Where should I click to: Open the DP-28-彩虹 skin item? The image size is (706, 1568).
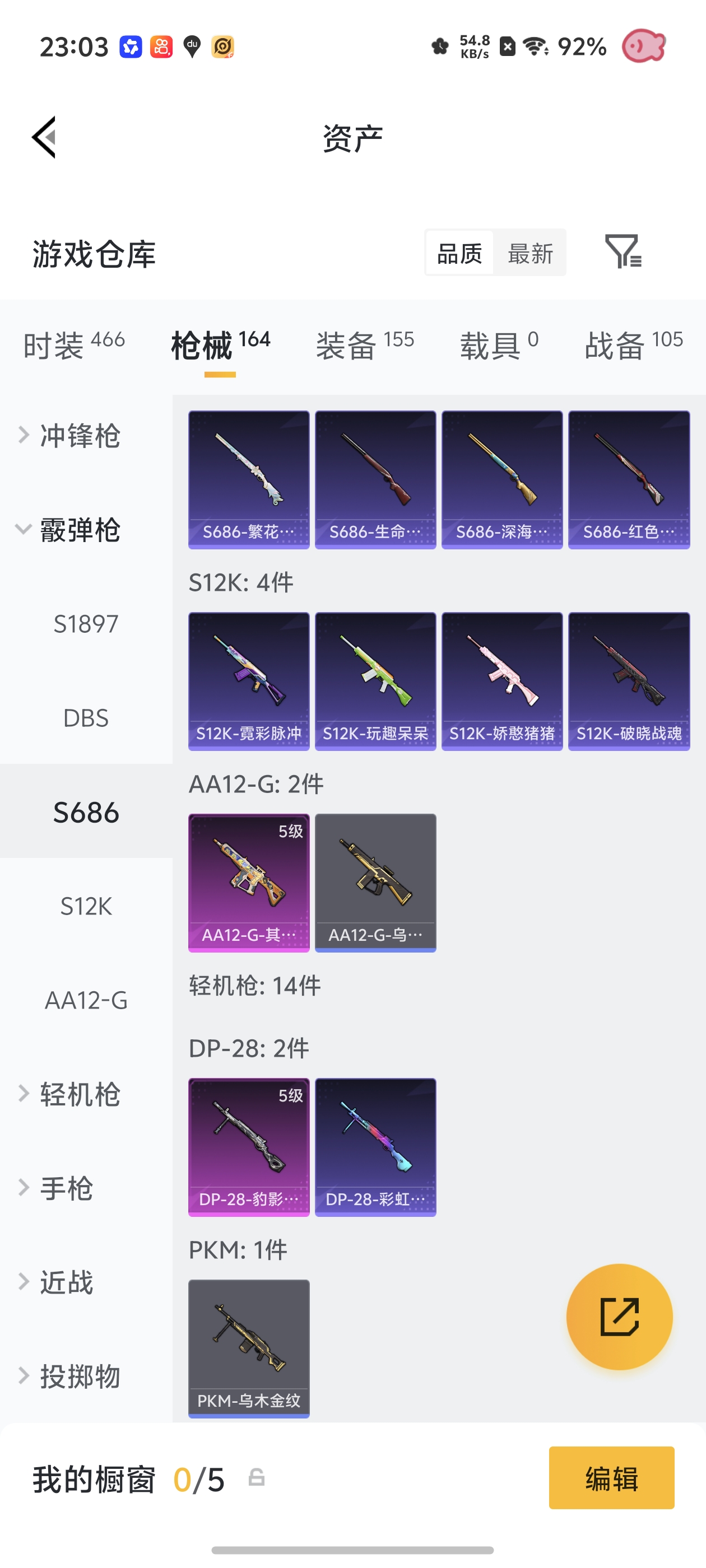[x=375, y=1147]
